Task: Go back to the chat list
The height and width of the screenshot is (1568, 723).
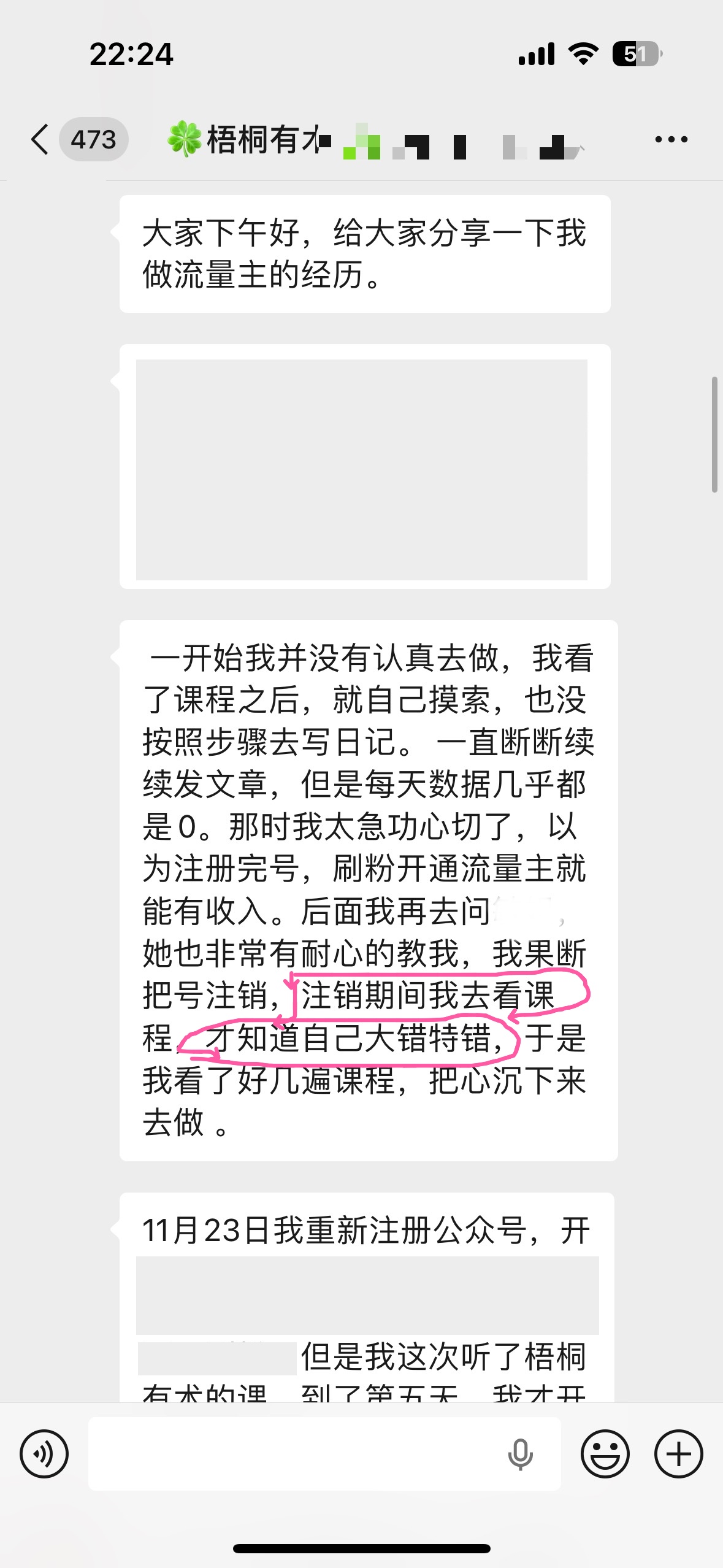Action: pos(40,139)
